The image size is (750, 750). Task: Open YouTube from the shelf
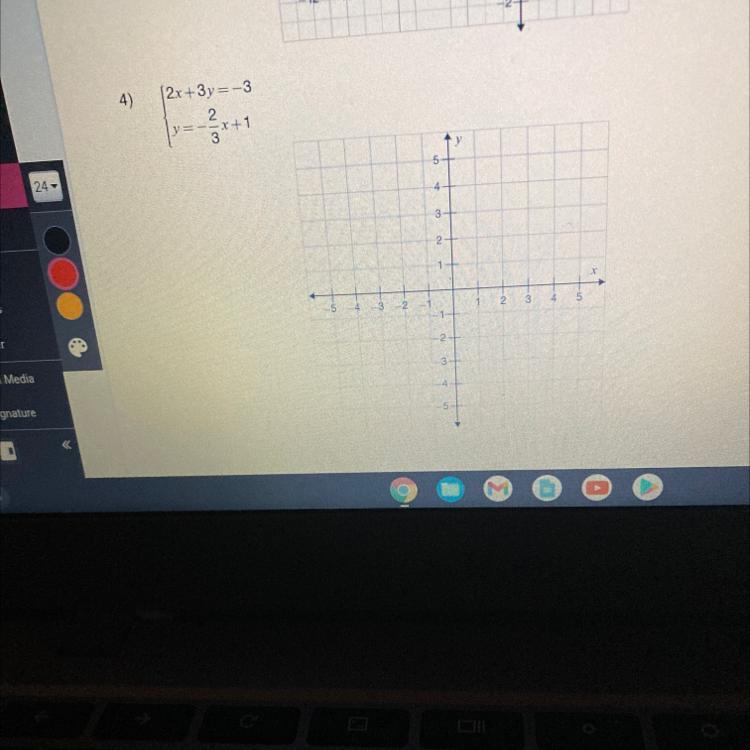(x=596, y=487)
